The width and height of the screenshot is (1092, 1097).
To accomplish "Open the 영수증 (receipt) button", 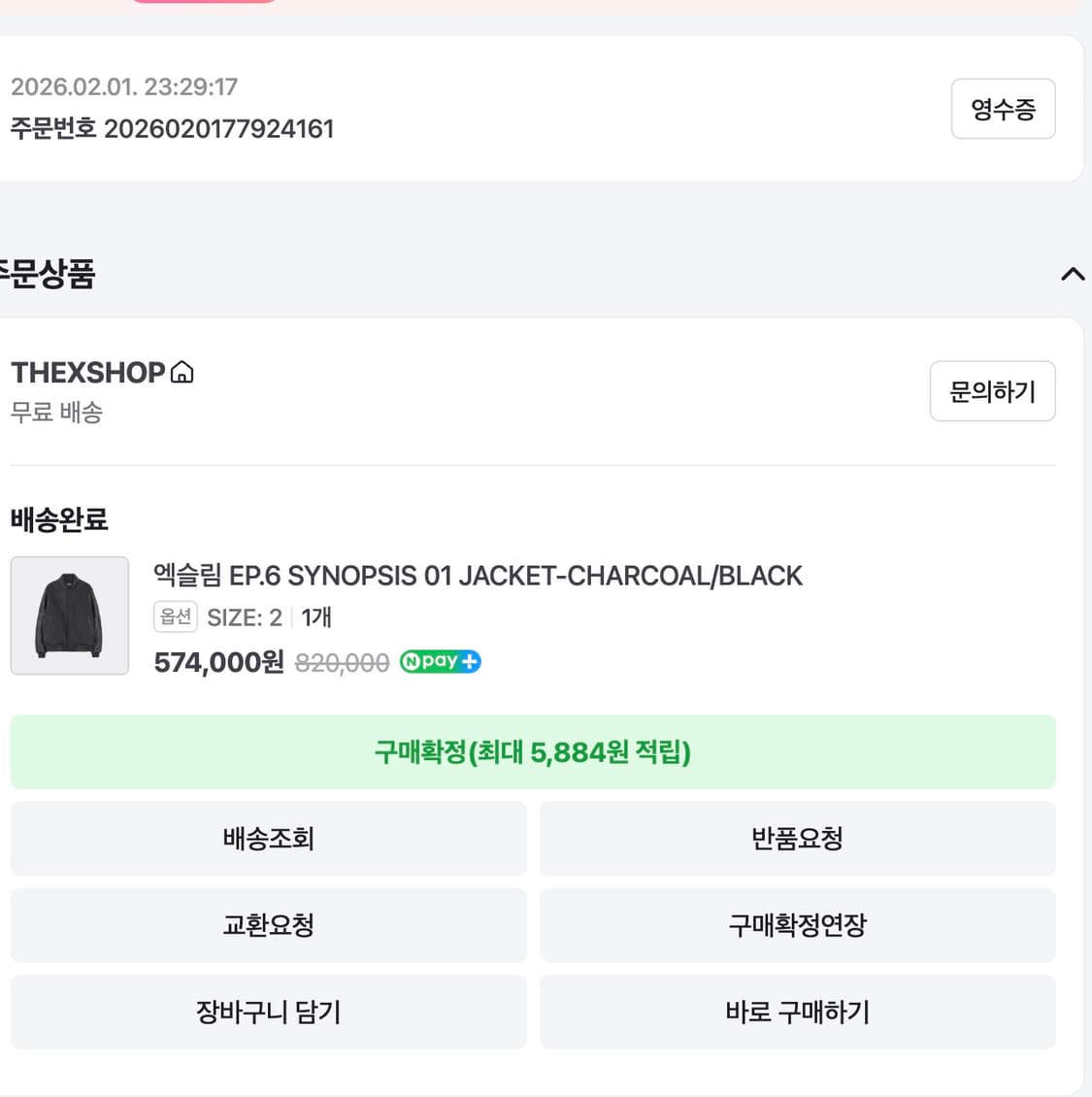I will point(1004,109).
